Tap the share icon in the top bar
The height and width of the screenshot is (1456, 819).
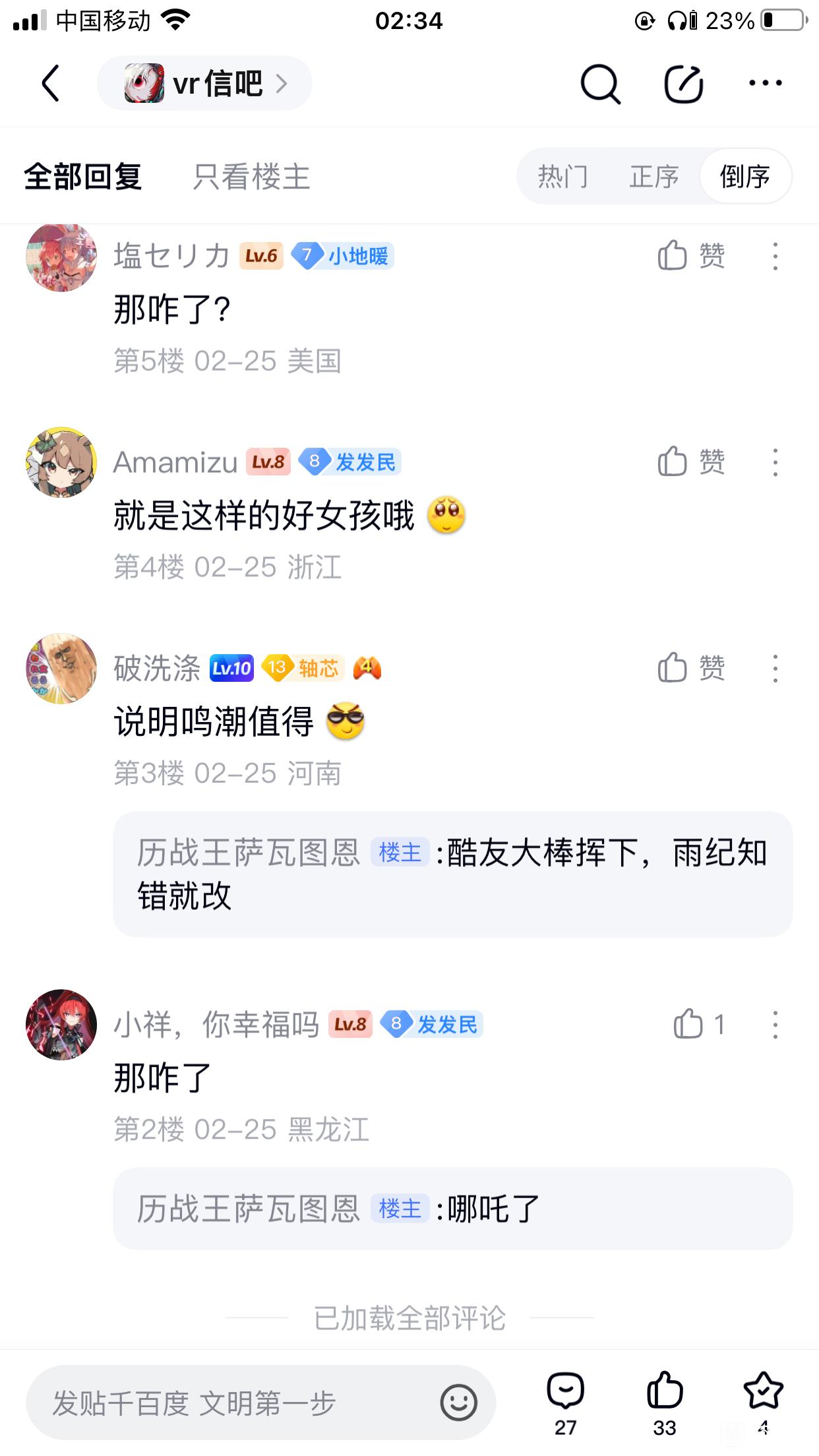tap(683, 84)
